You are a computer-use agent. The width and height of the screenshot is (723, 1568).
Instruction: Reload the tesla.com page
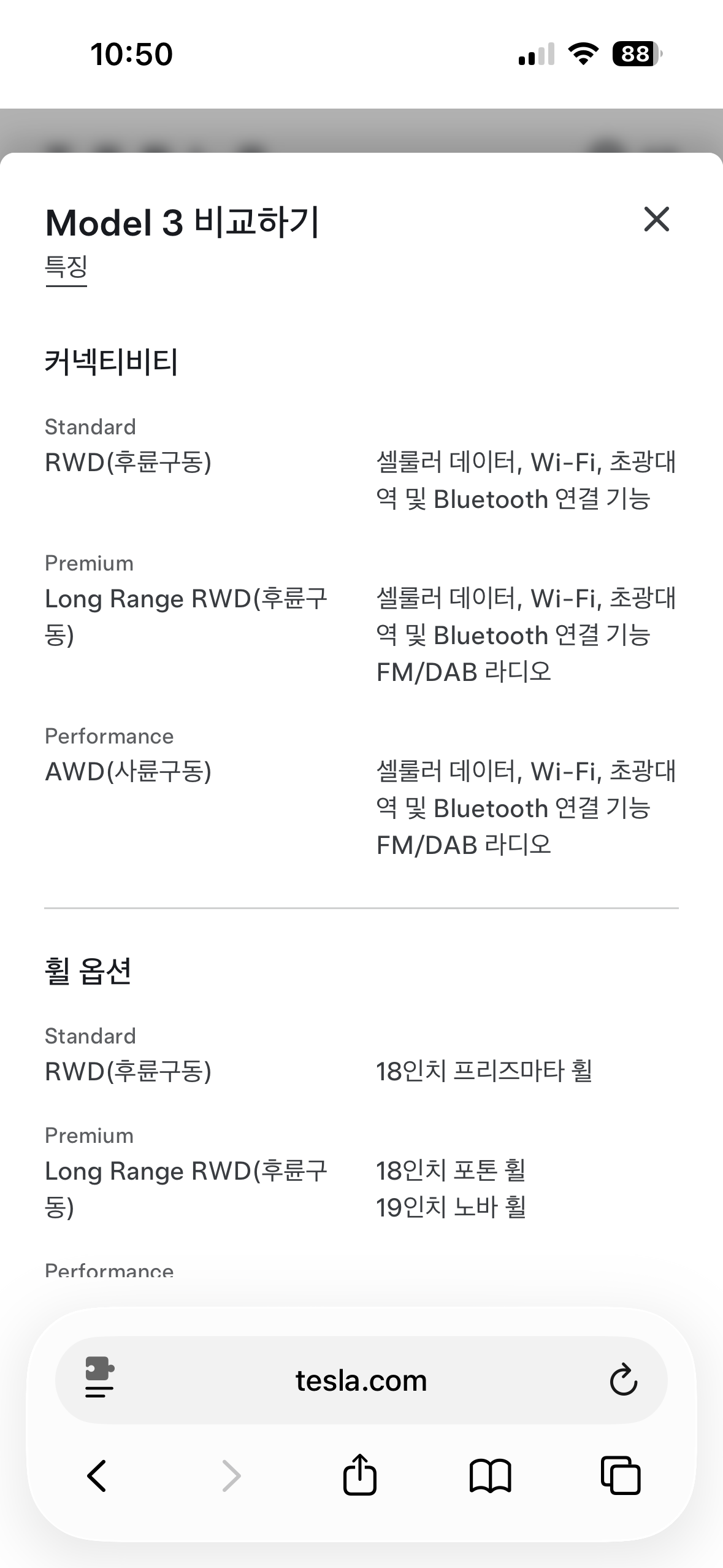[623, 1380]
